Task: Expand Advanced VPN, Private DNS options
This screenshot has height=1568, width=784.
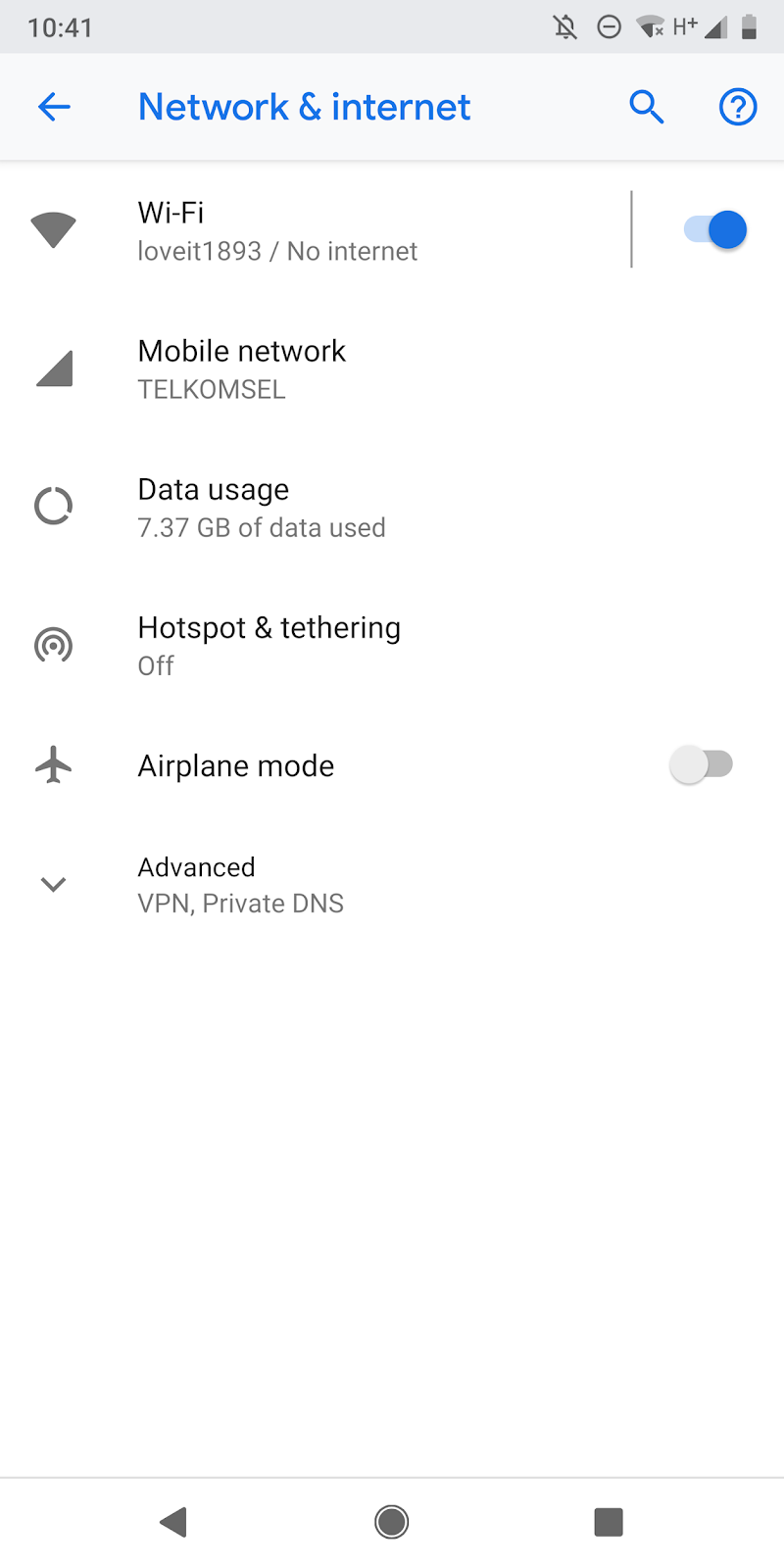Action: pos(392,884)
